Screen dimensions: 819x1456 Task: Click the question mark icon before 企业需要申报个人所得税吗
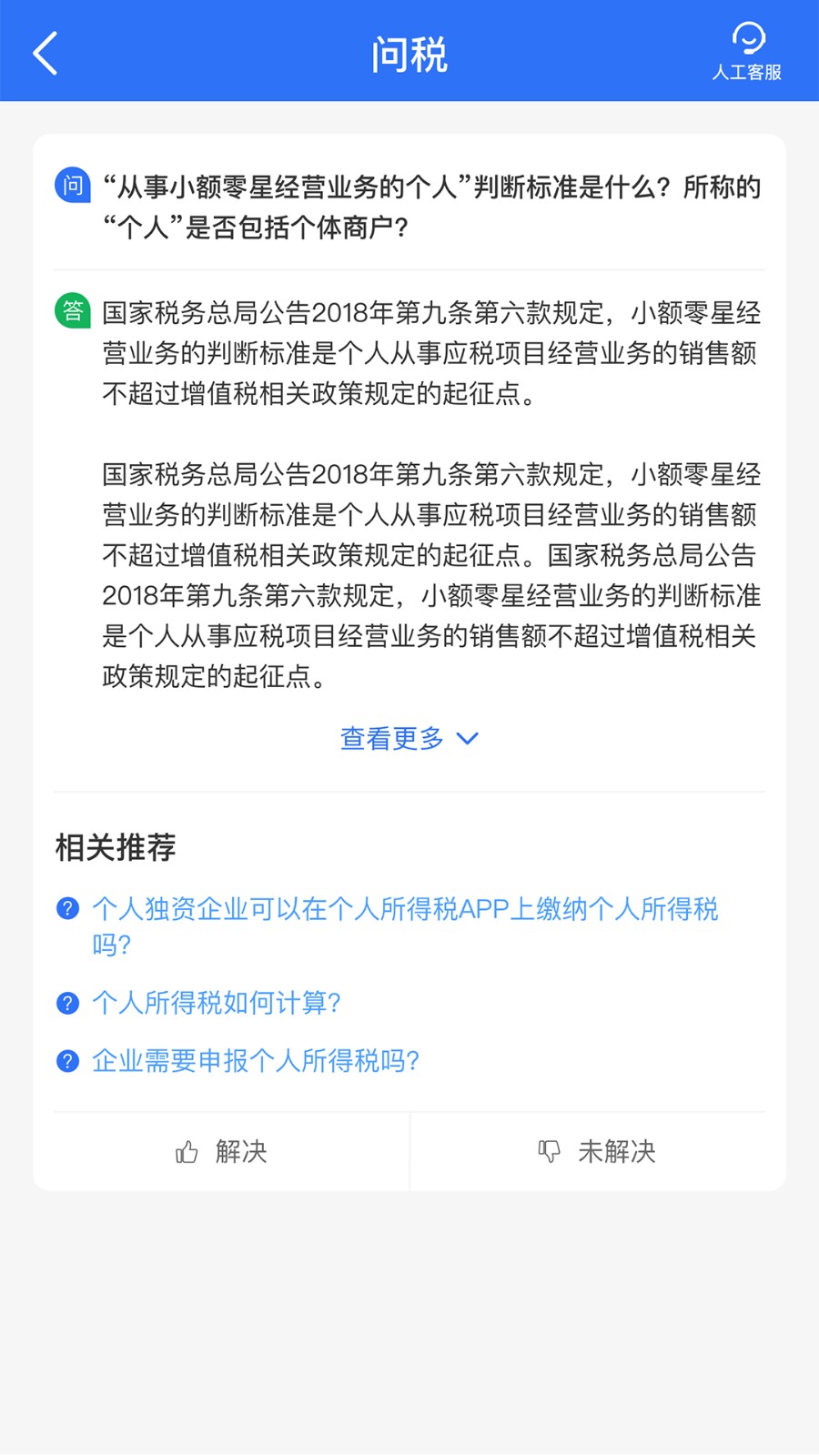click(67, 1061)
